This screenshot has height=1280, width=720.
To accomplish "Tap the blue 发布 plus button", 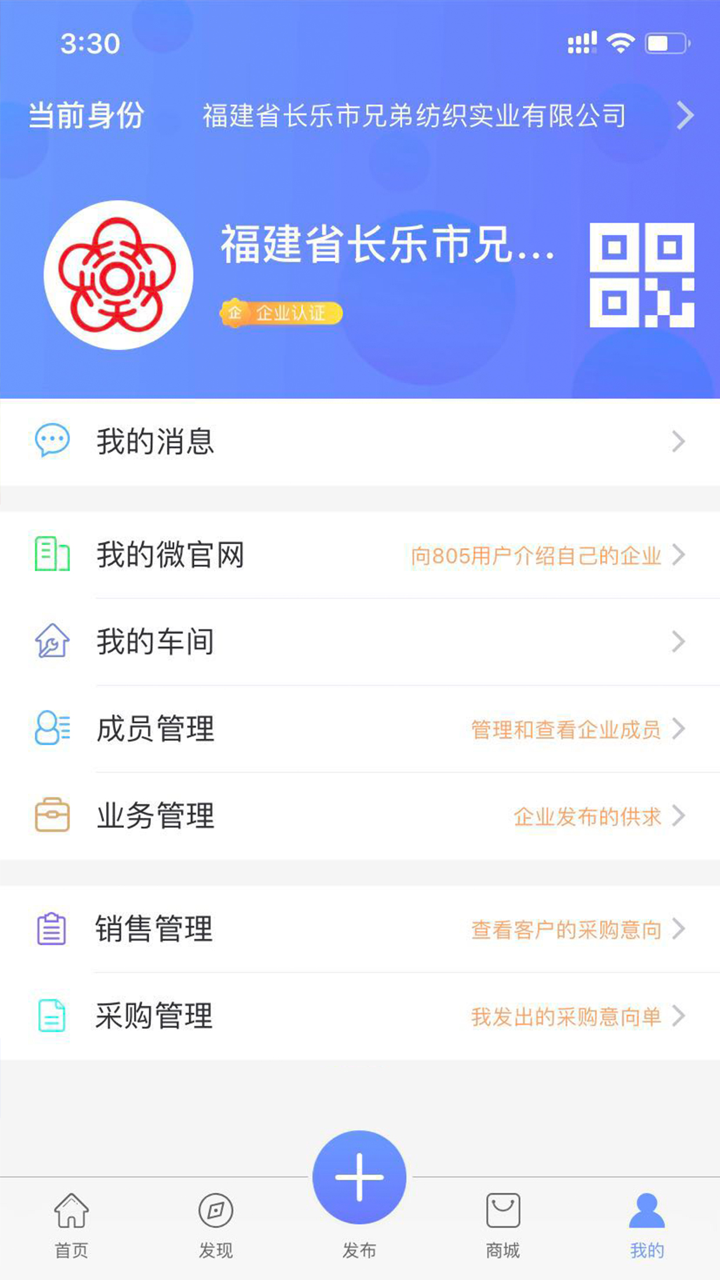I will tap(359, 1177).
